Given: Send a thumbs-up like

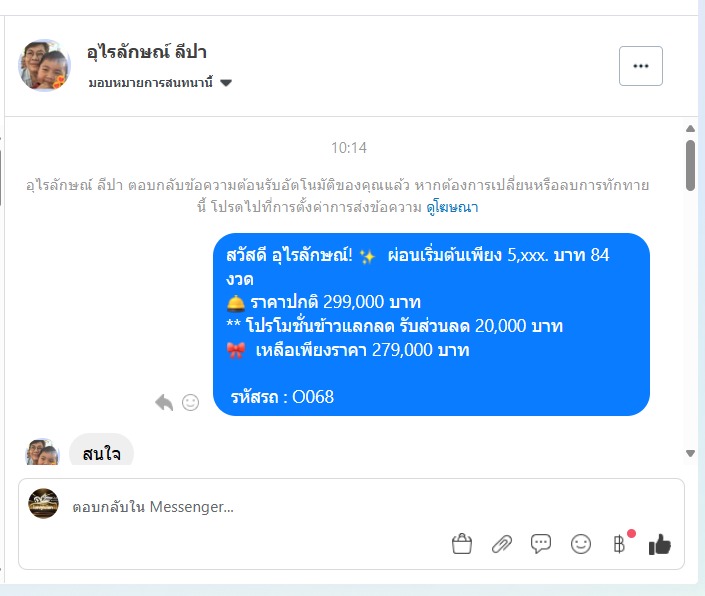Looking at the screenshot, I should click(659, 544).
